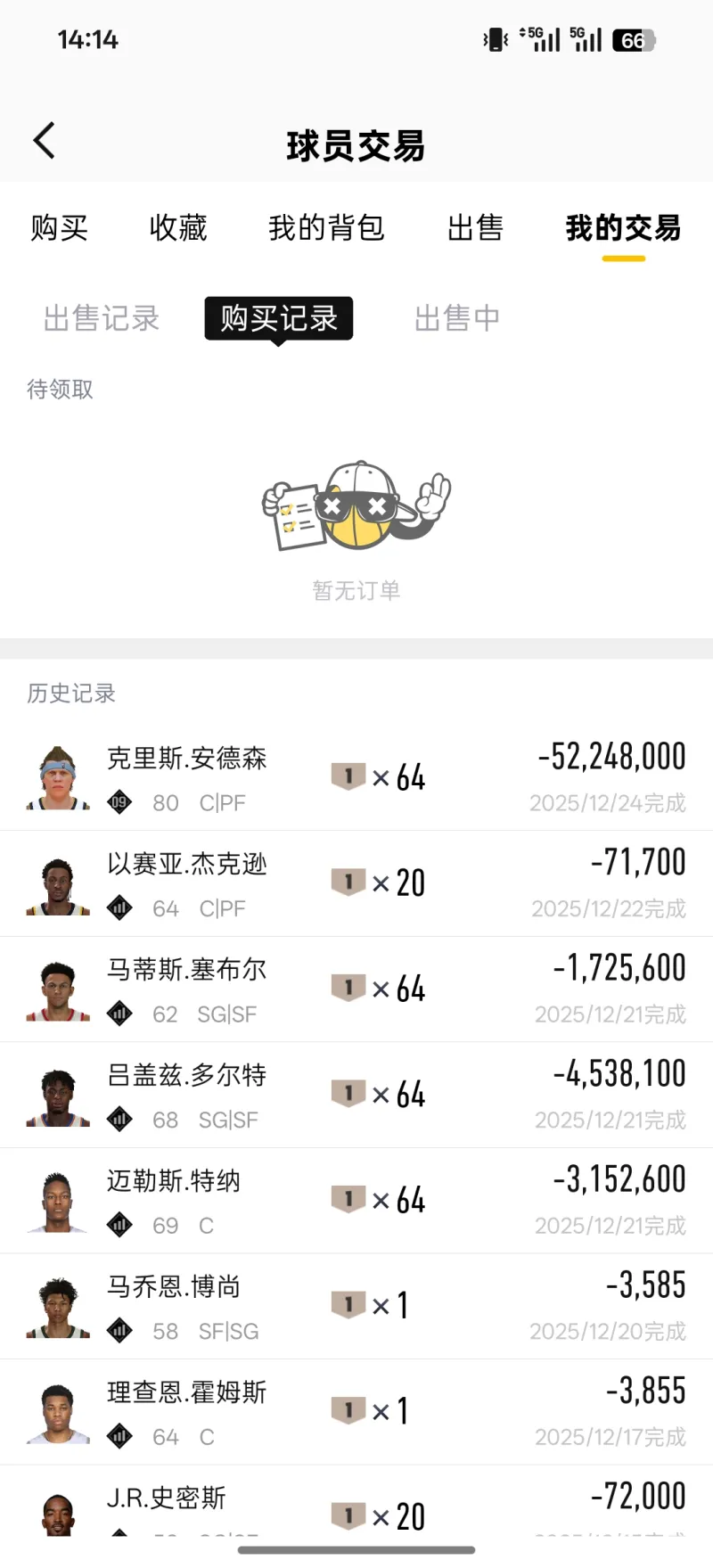Click 克里斯.安德森's player avatar
713x1568 pixels.
coord(56,776)
